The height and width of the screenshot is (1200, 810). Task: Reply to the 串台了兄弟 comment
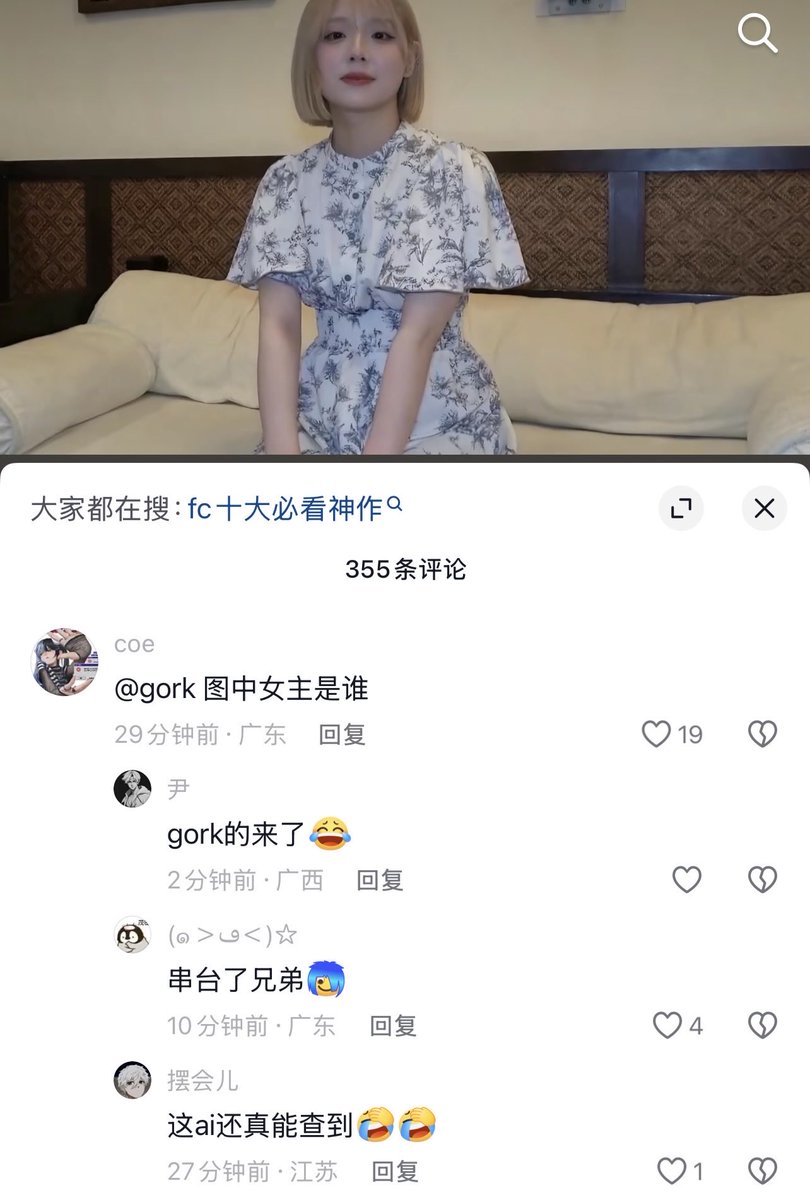pyautogui.click(x=393, y=1026)
